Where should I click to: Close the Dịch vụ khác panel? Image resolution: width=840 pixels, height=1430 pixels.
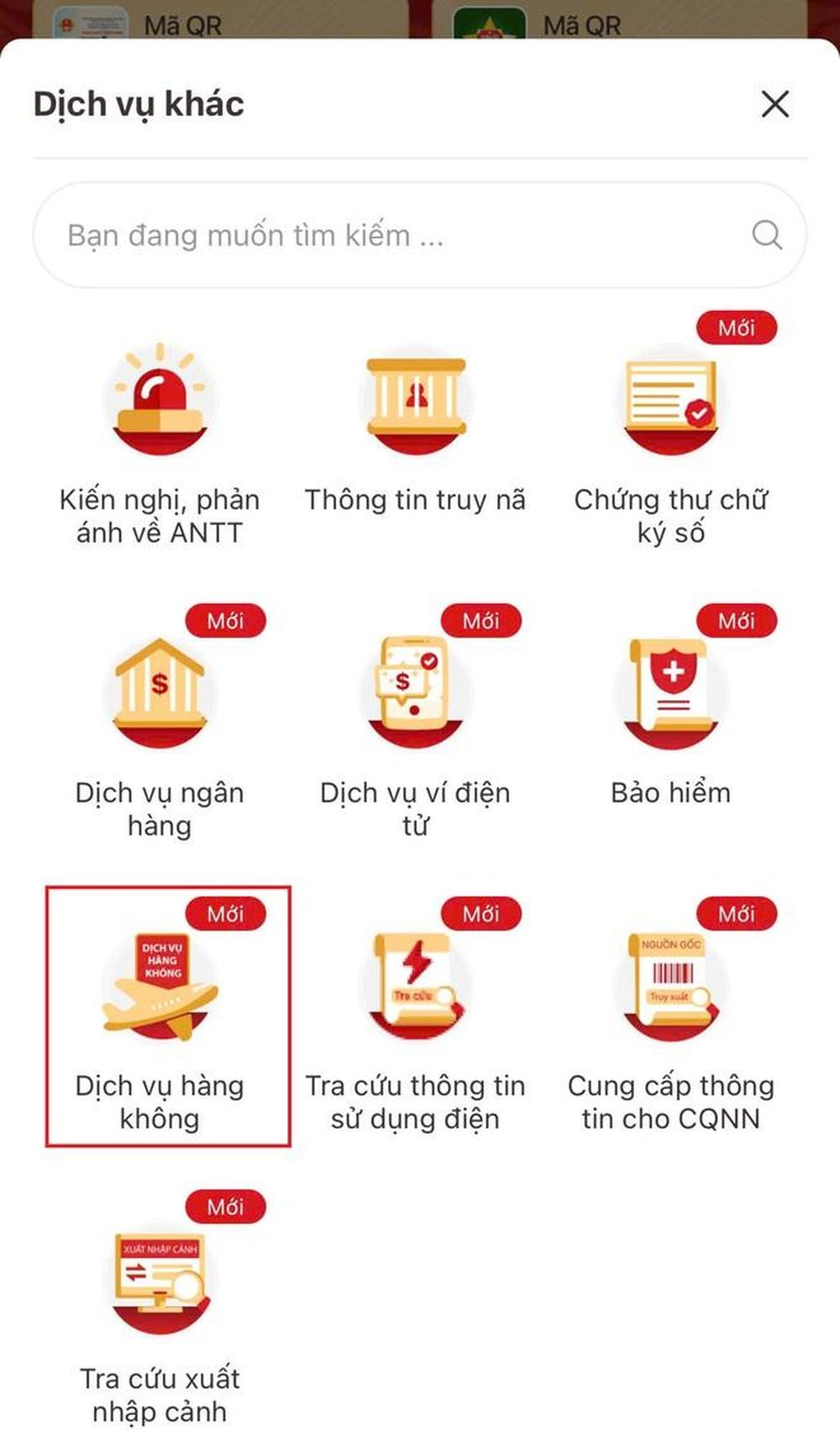774,104
